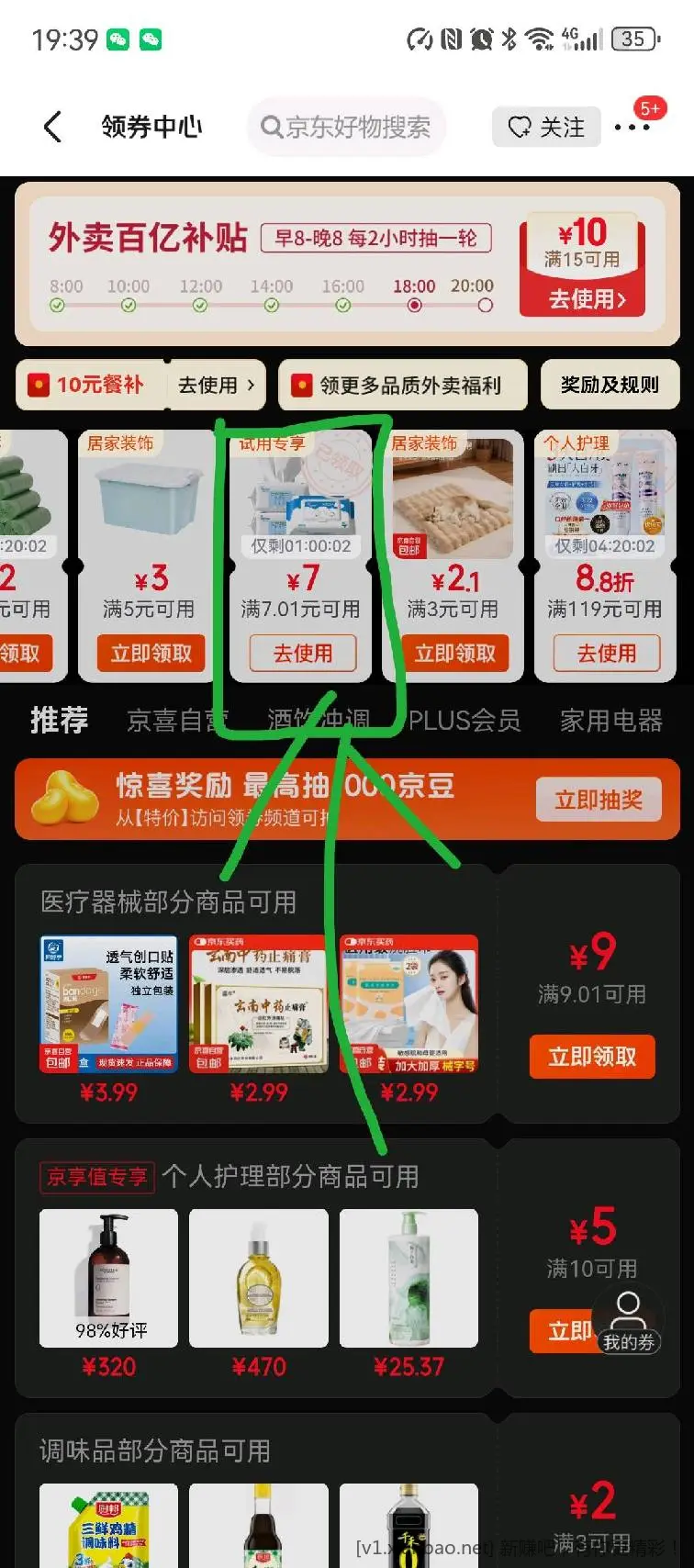
Task: Tap 去使用 on the 8.8折 个人护理 coupon
Action: tap(606, 653)
